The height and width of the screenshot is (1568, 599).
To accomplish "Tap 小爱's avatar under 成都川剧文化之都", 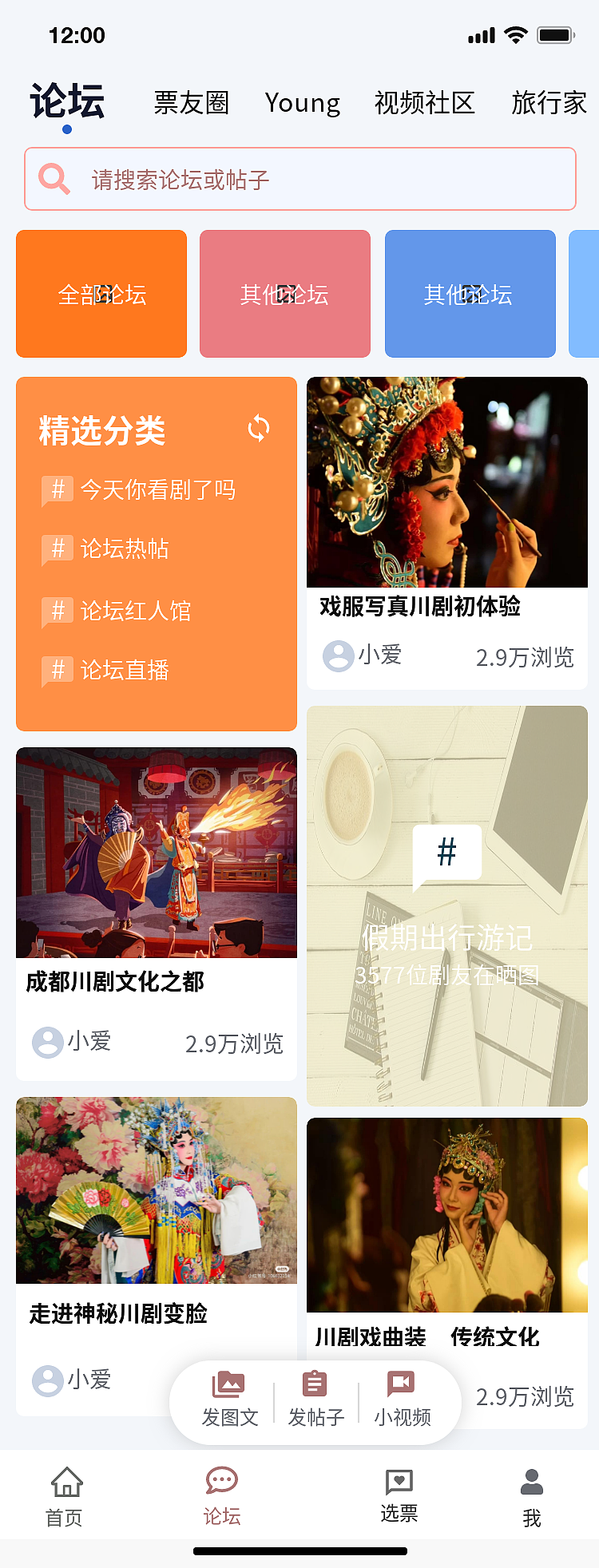I will pos(47,1043).
